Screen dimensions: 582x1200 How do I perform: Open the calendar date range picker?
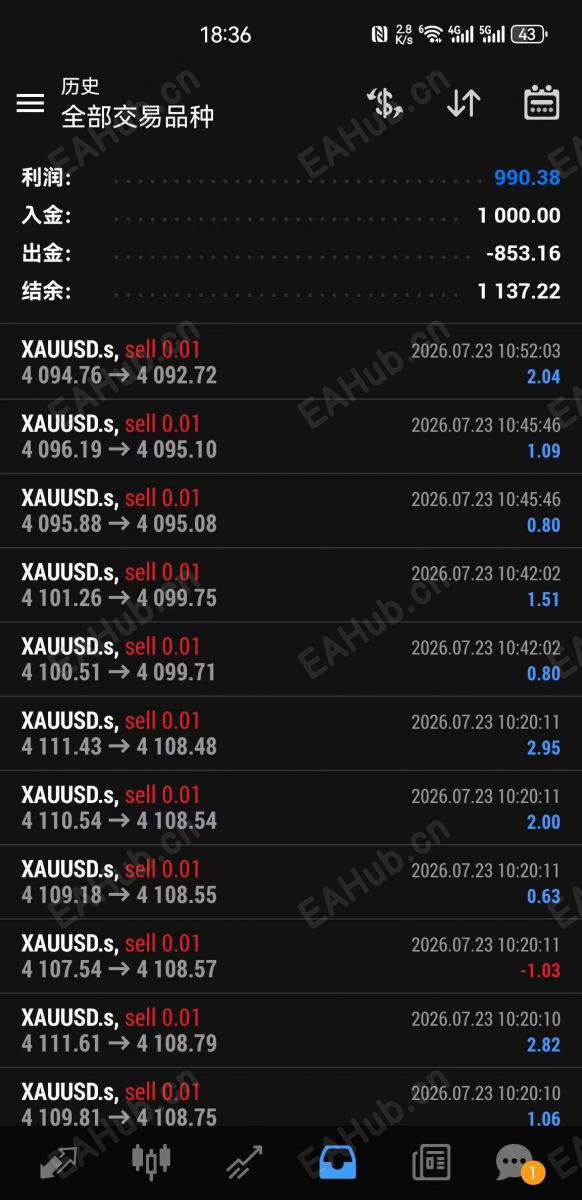pos(541,103)
